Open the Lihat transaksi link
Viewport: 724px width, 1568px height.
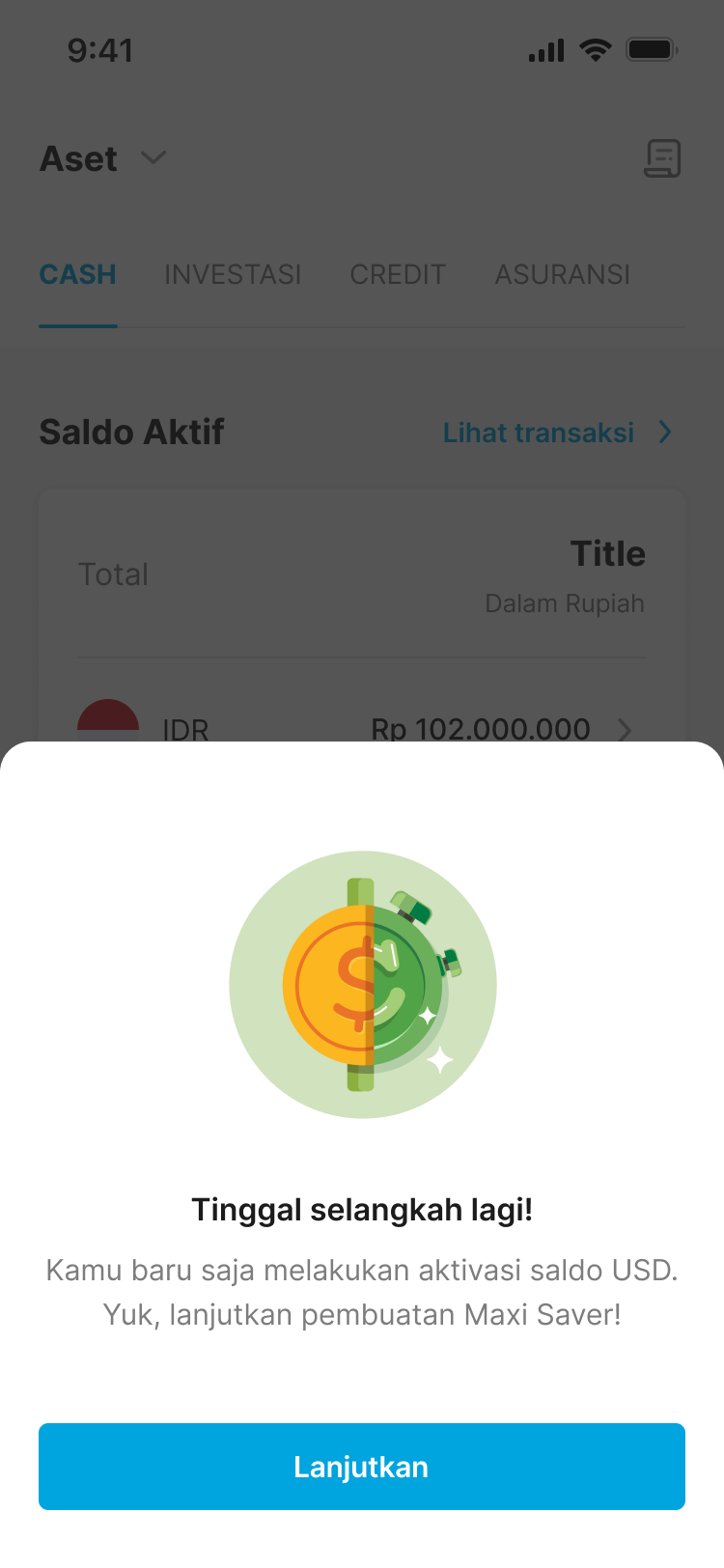click(556, 433)
